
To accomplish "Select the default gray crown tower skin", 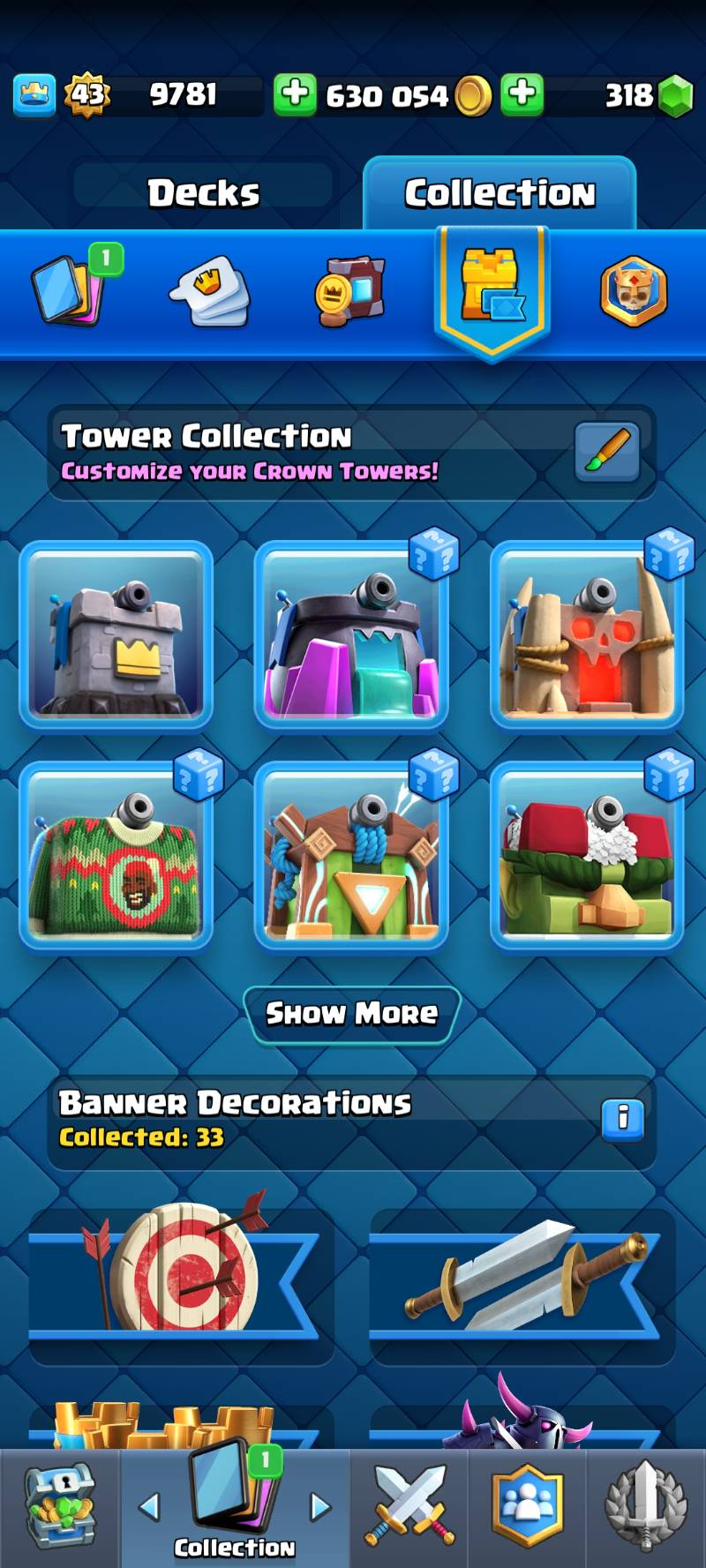I will pyautogui.click(x=116, y=635).
